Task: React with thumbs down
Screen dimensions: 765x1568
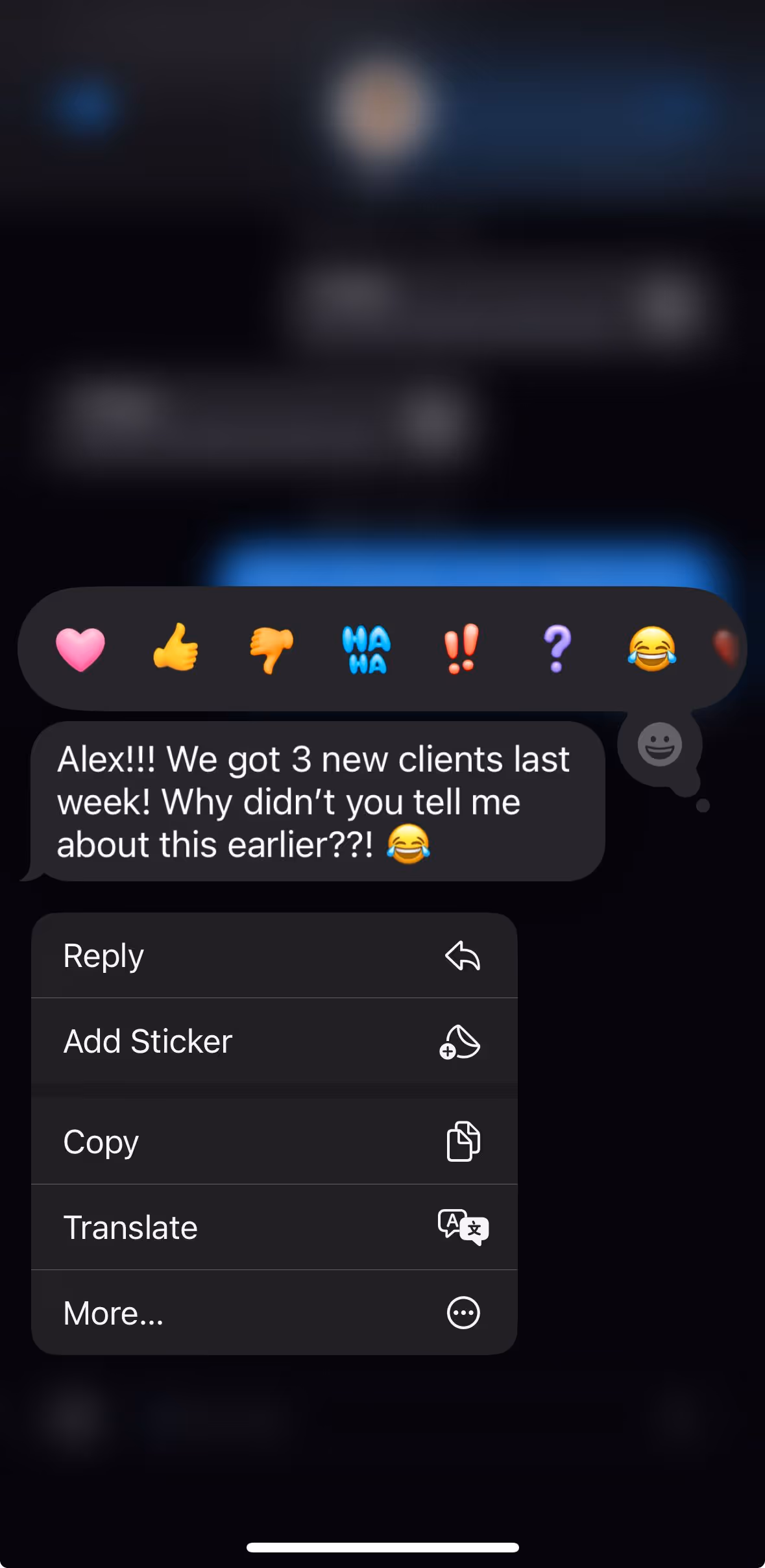Action: (271, 650)
